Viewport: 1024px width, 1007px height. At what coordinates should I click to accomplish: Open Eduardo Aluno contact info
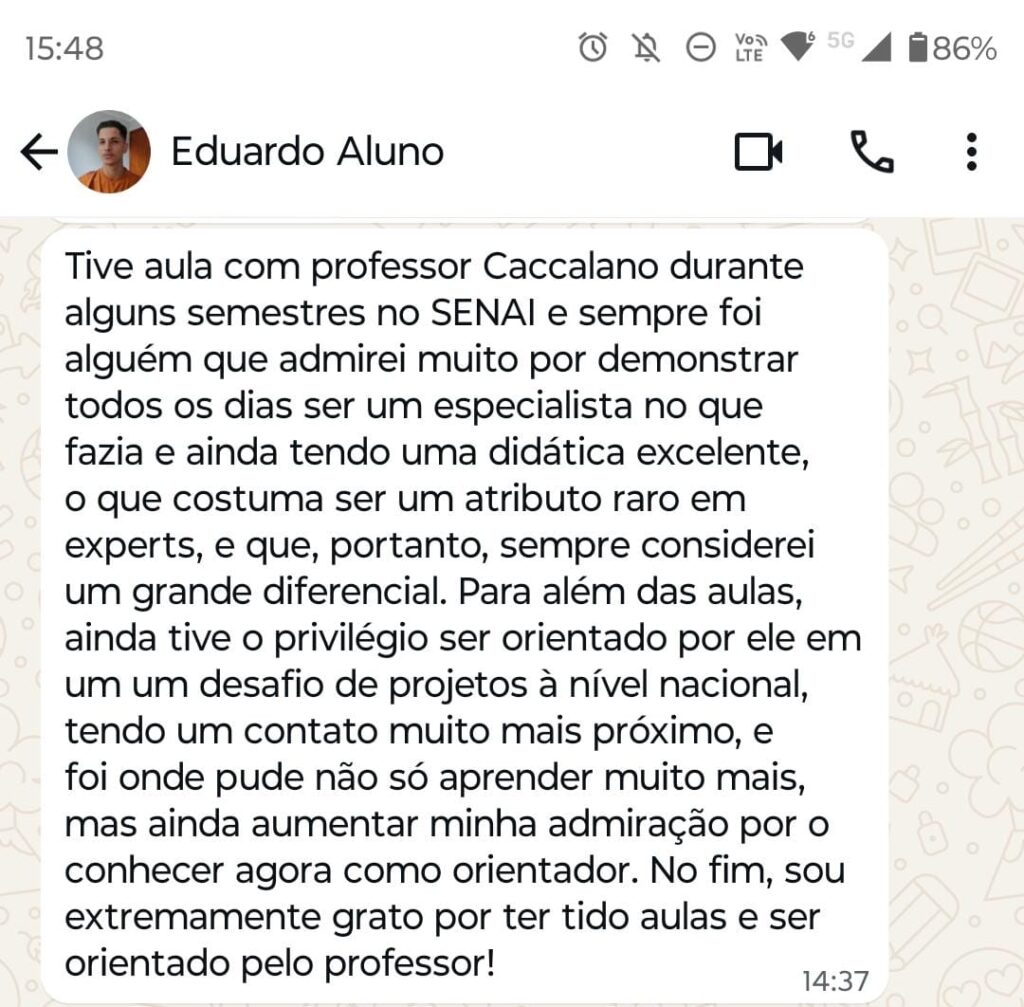coord(307,152)
